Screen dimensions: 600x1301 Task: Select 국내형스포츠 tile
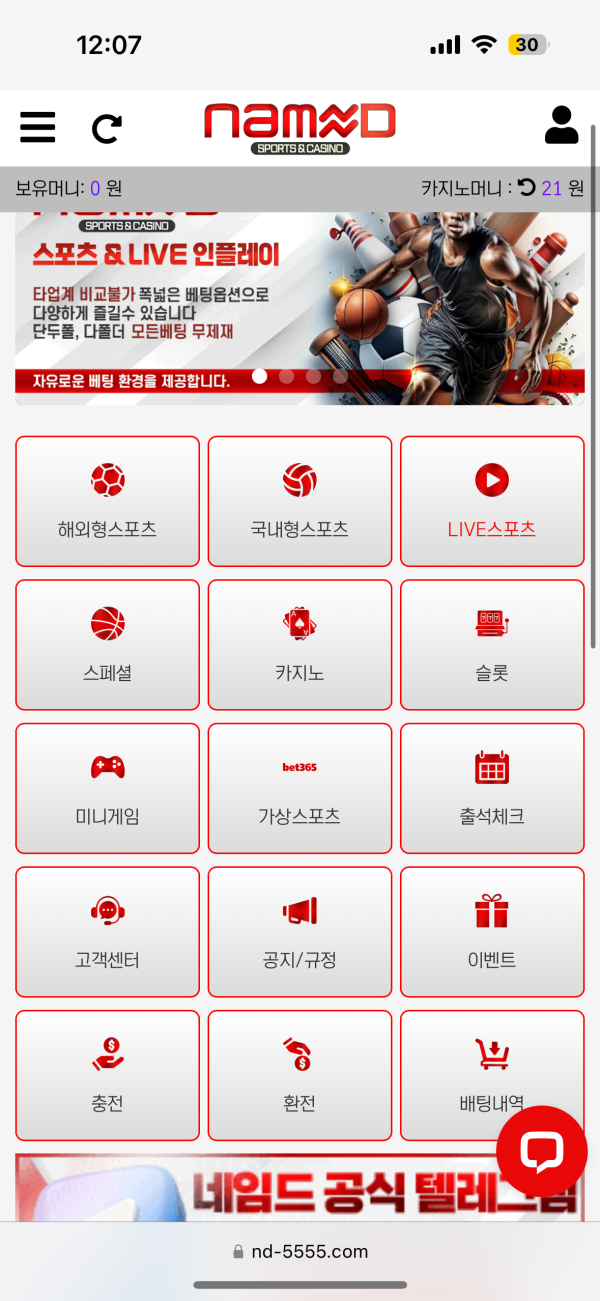click(x=299, y=502)
